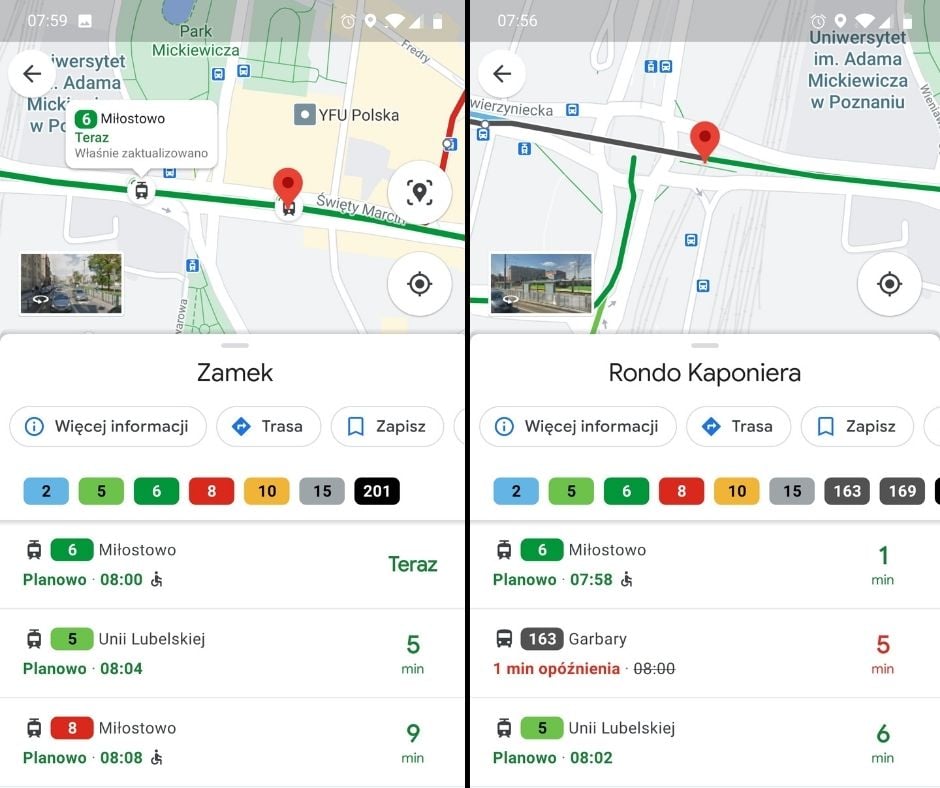Open the bus 163 Garbary departure

tap(702, 653)
